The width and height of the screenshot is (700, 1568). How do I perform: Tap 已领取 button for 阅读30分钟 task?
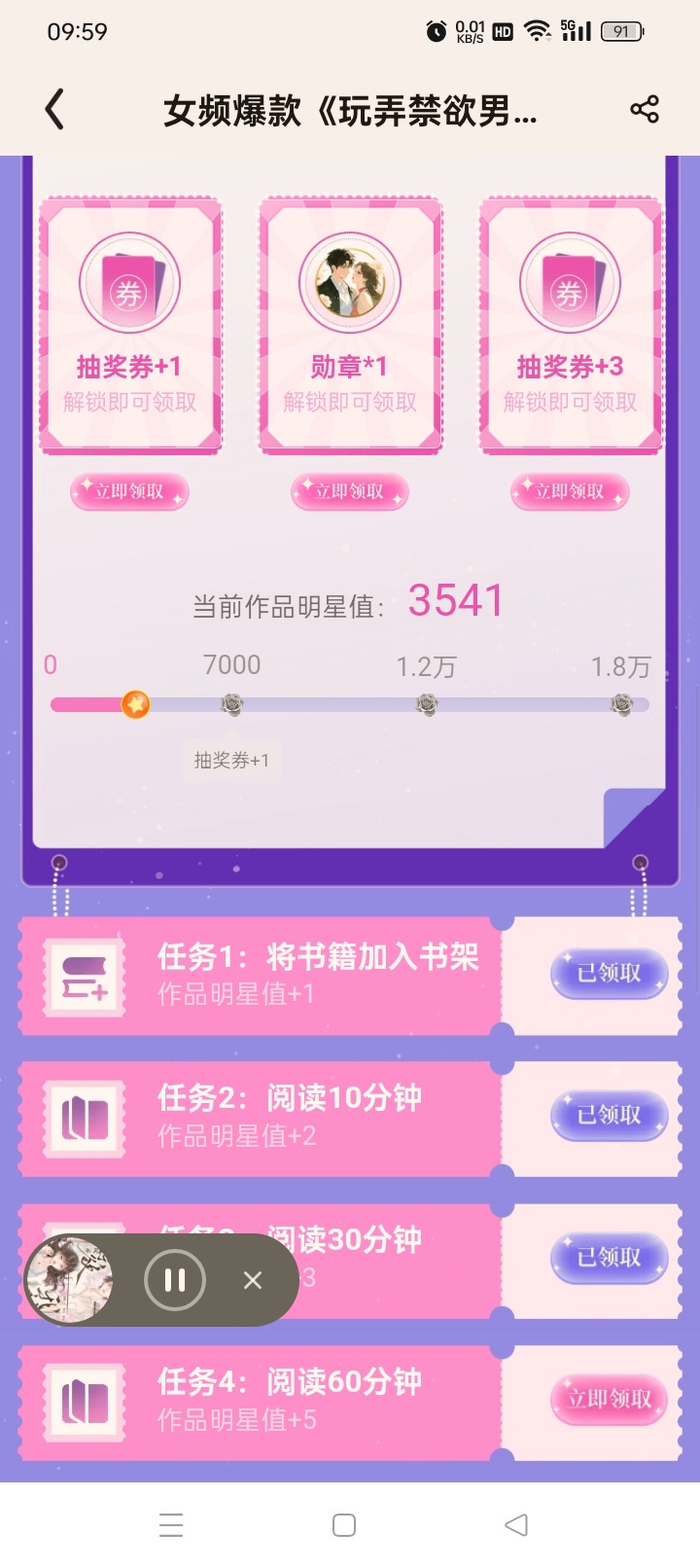(610, 1258)
